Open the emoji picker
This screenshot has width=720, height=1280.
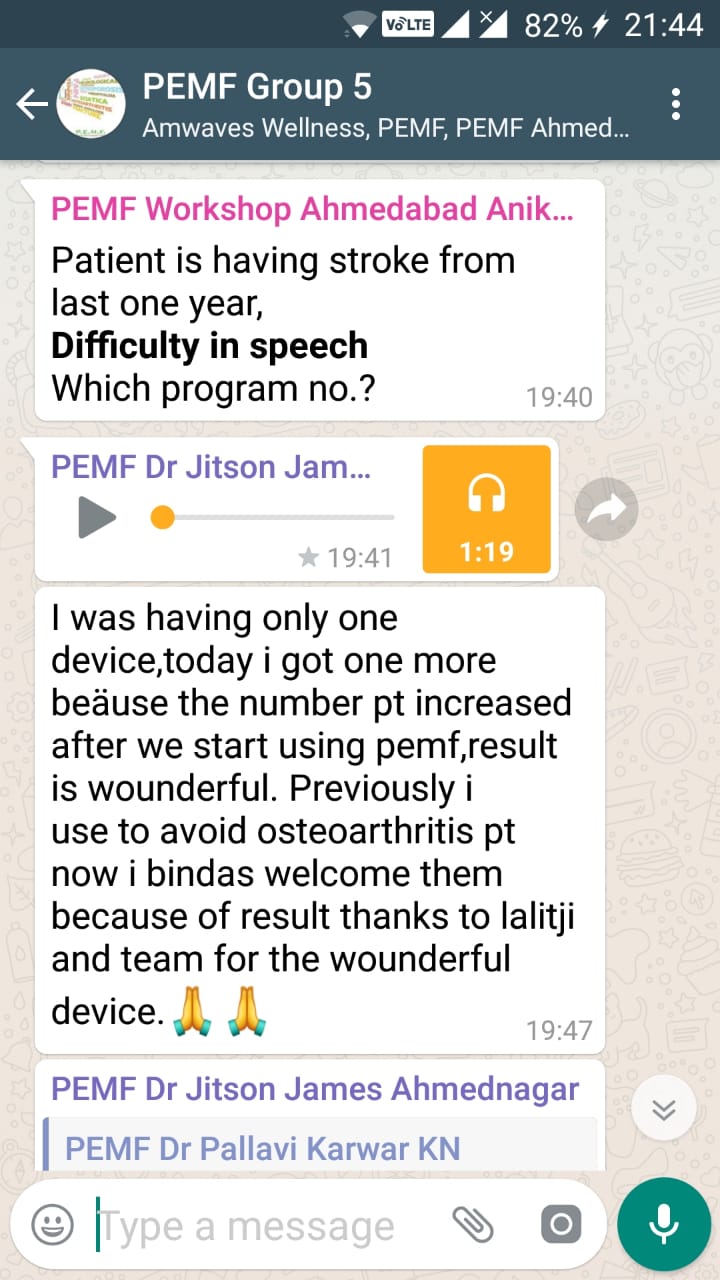(52, 1224)
